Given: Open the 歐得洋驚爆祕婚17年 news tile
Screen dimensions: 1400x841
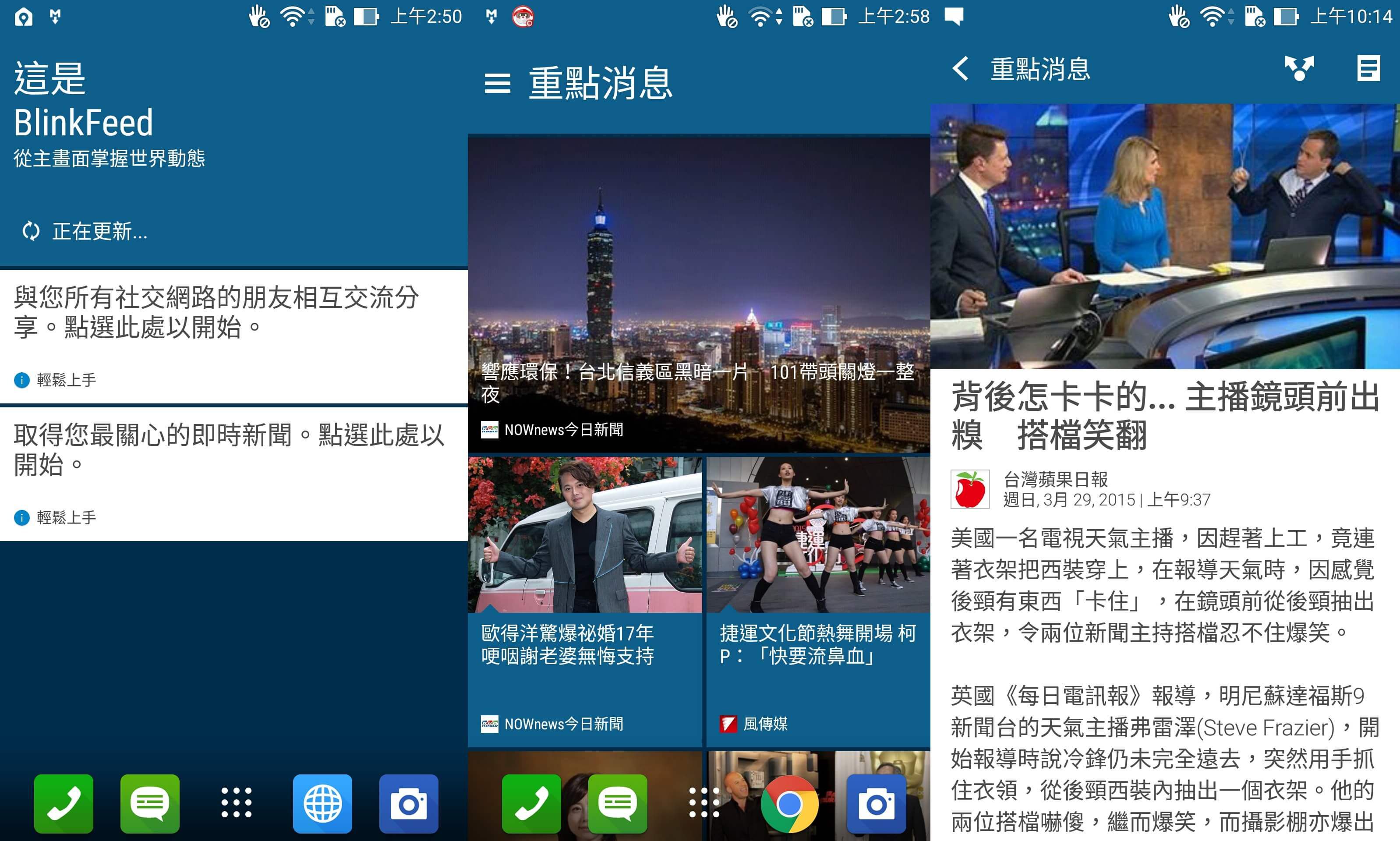Looking at the screenshot, I should [585, 601].
